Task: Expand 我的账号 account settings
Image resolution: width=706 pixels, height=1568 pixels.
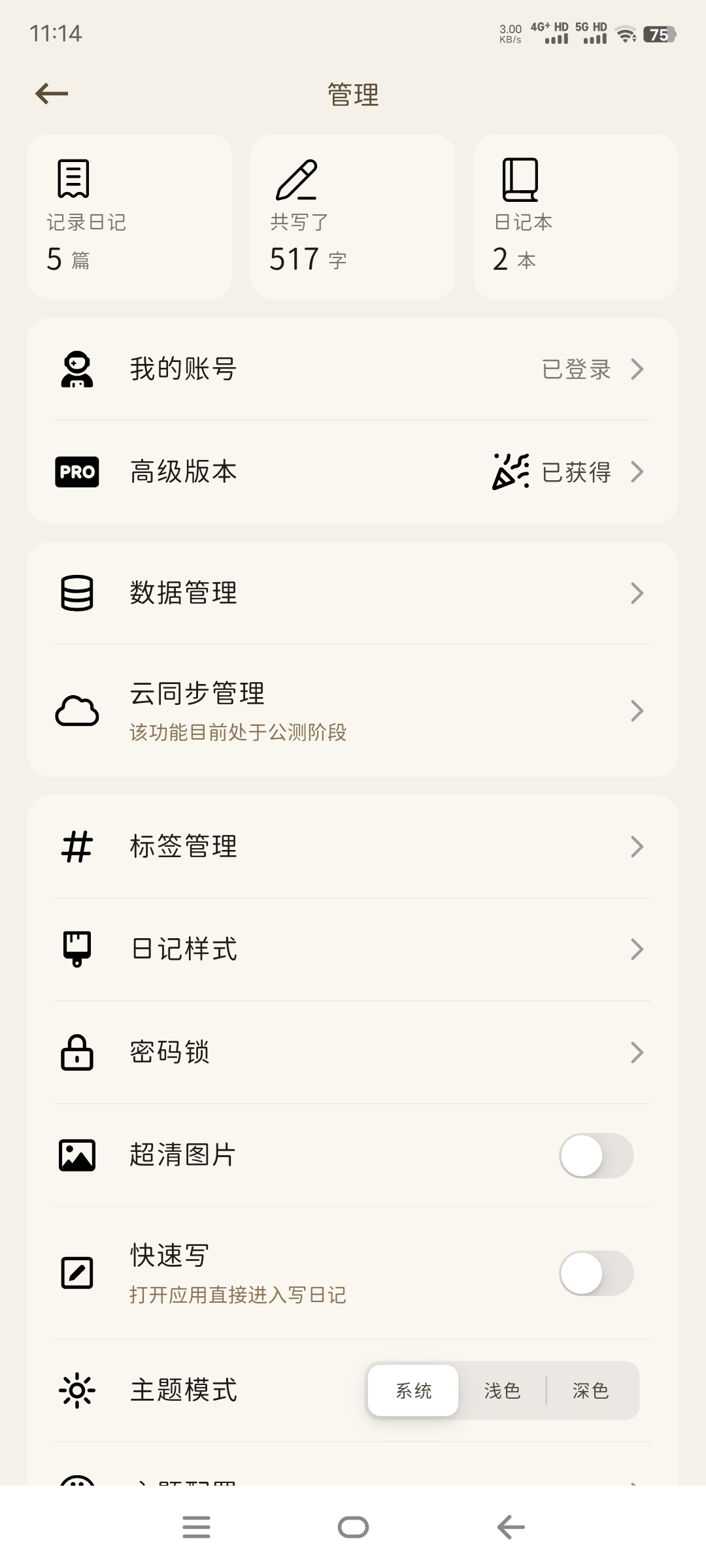Action: 636,369
